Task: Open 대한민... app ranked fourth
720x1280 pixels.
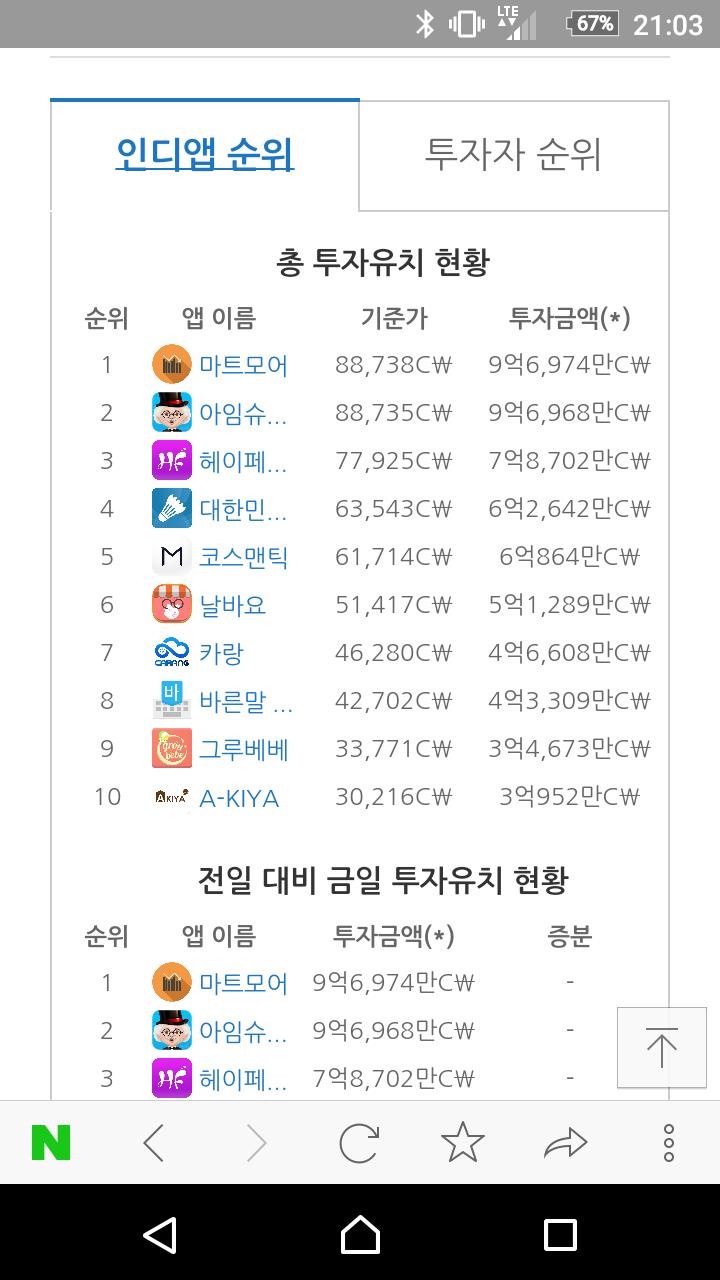Action: [x=243, y=509]
